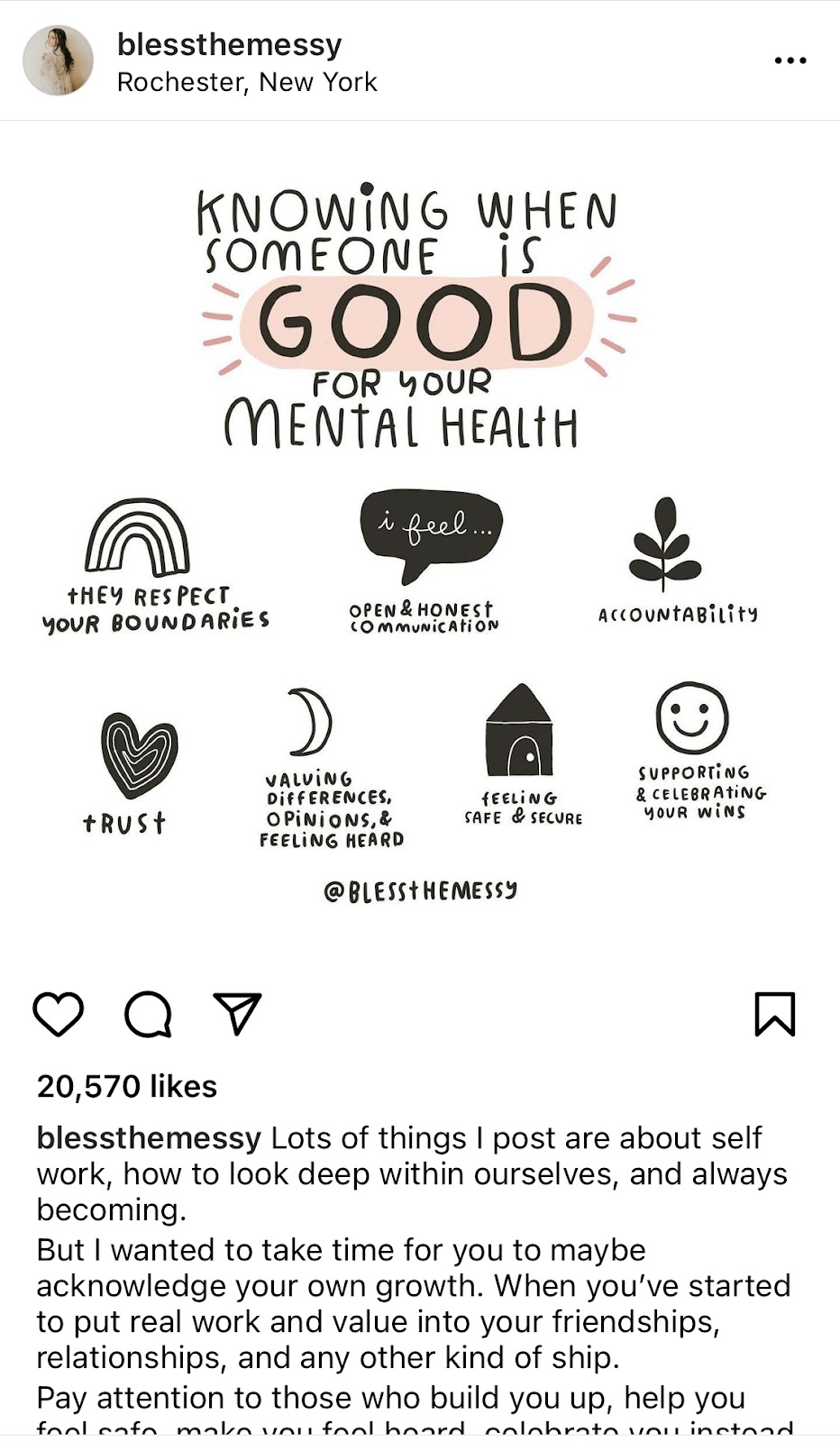The image size is (840, 1442).
Task: Open the blessthemessy username in the header
Action: click(229, 44)
